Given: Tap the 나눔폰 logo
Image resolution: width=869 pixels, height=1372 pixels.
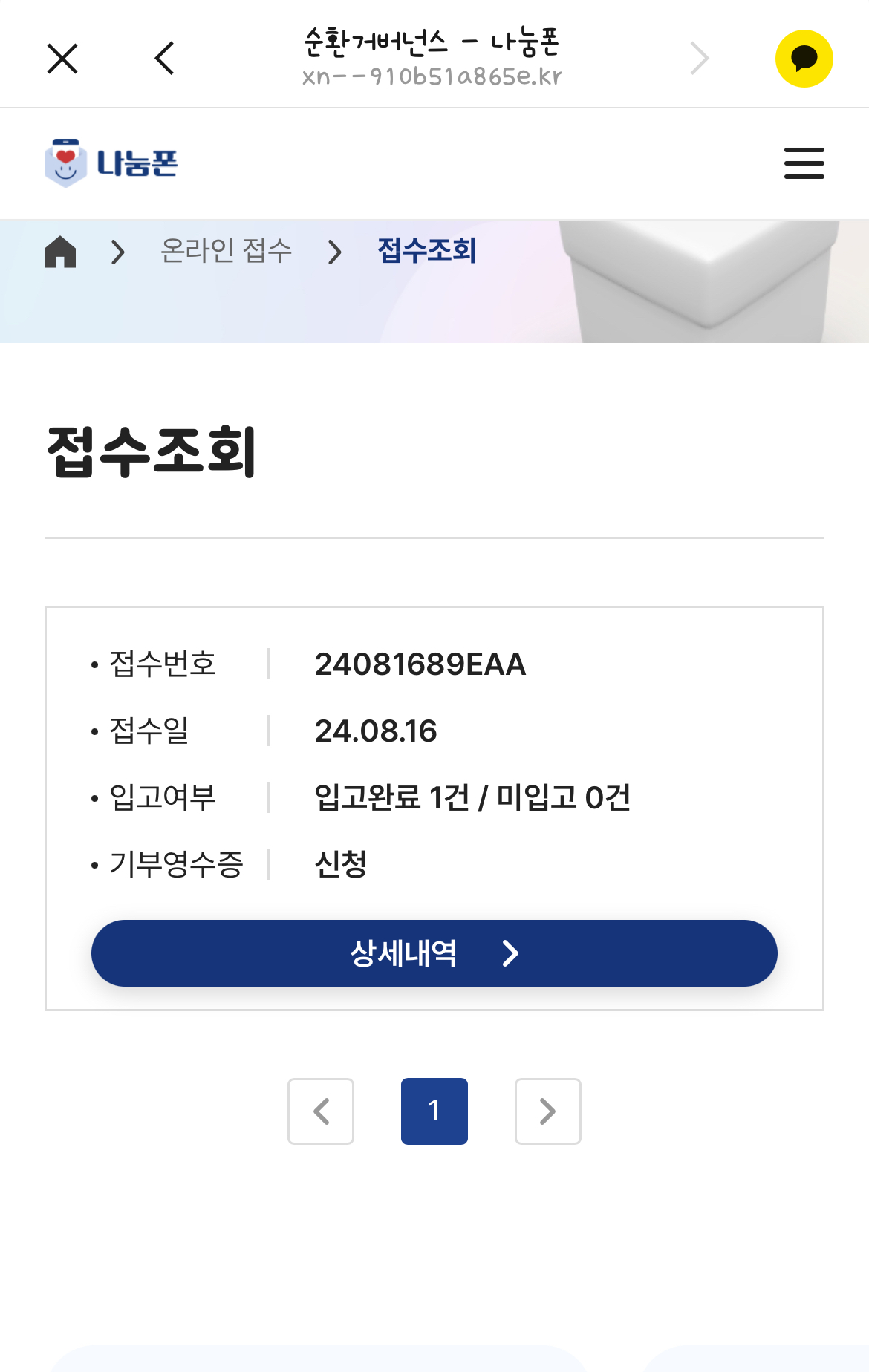Looking at the screenshot, I should pyautogui.click(x=111, y=163).
